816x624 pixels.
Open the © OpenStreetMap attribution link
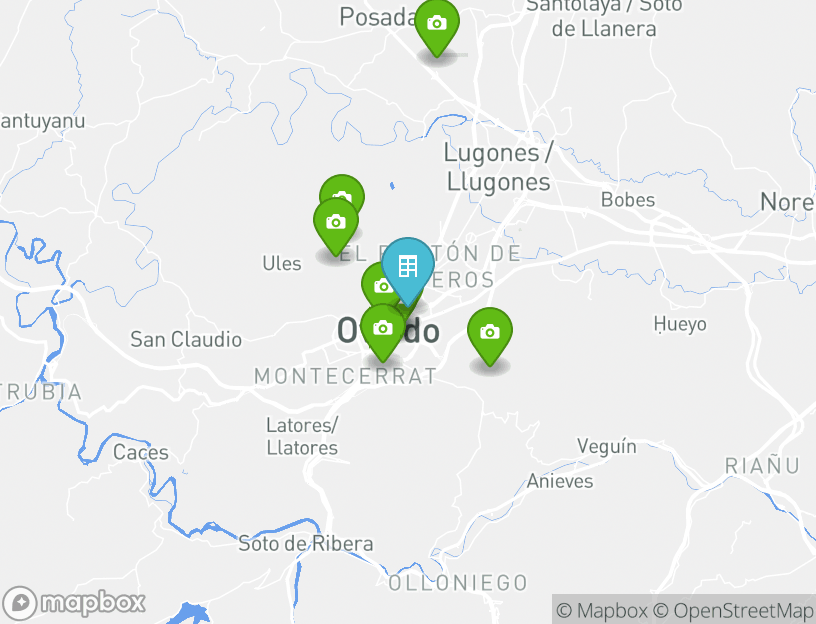pyautogui.click(x=734, y=610)
